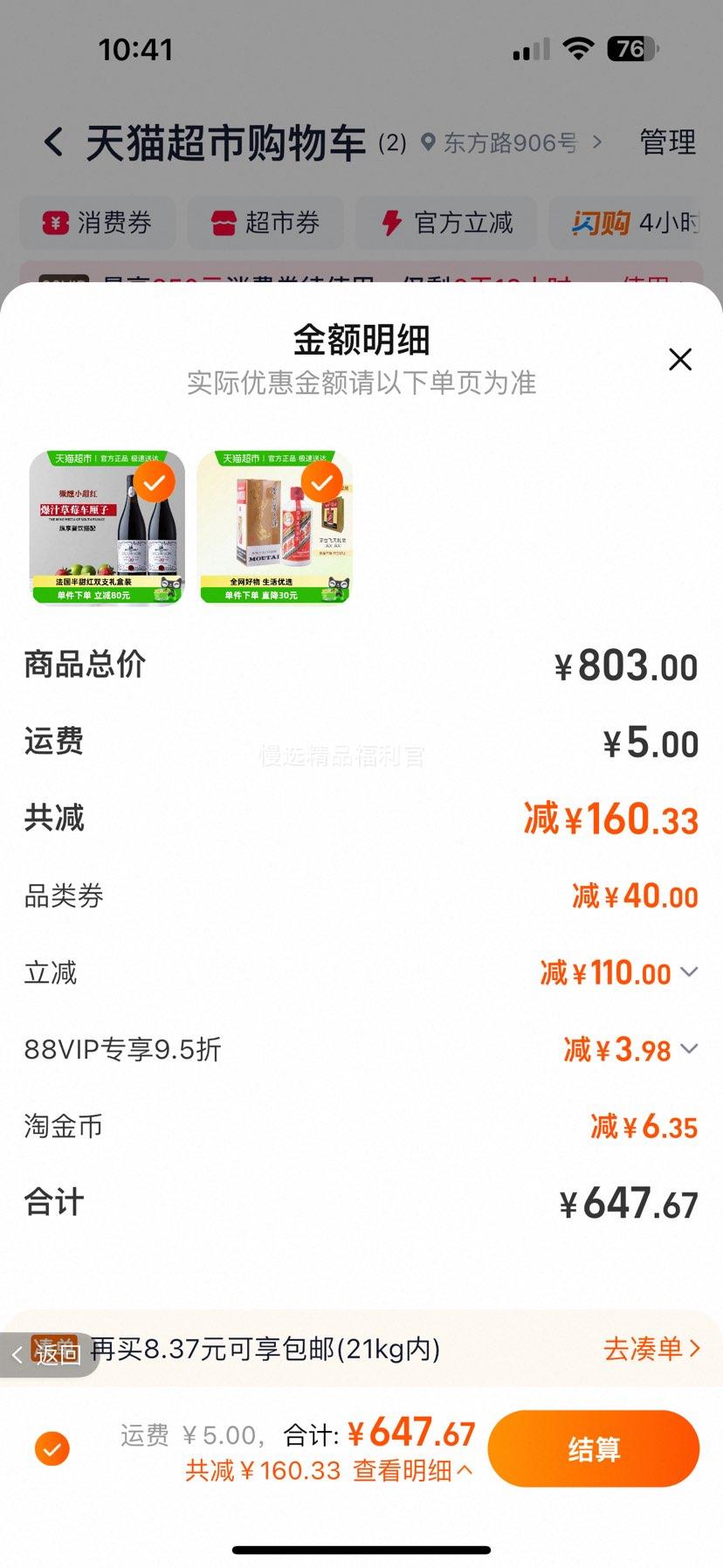The width and height of the screenshot is (723, 1568).
Task: Expand the 88VIP专享9.5折 details
Action: [x=690, y=1049]
